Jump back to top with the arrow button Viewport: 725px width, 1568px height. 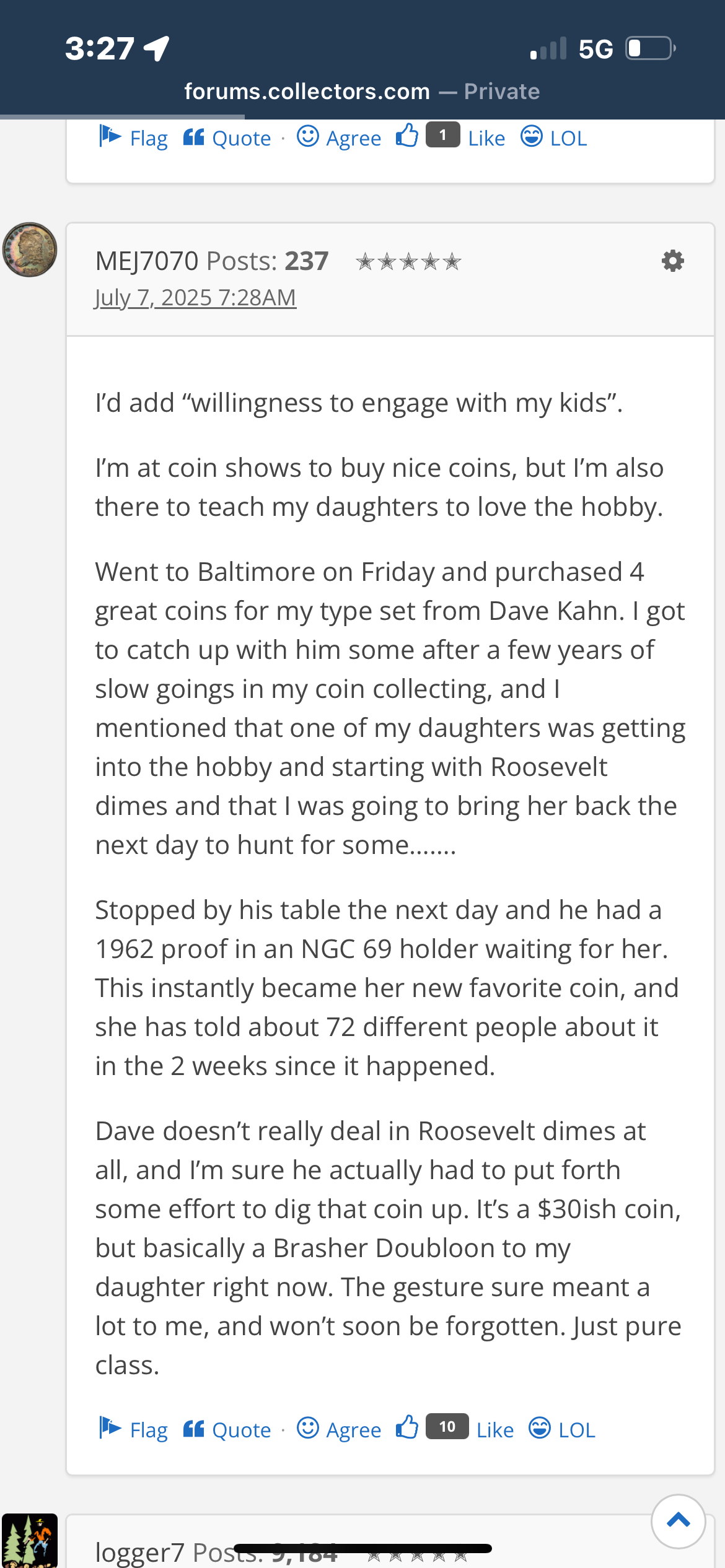point(678,1521)
